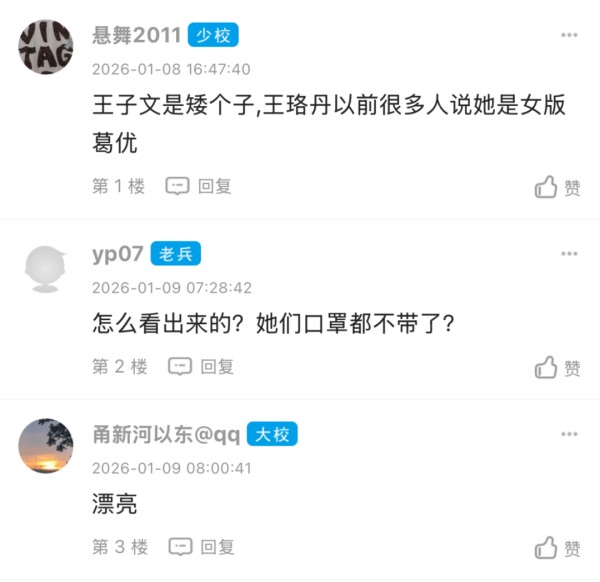Image resolution: width=600 pixels, height=582 pixels.
Task: Open 悬舞2011's avatar profile
Action: pyautogui.click(x=46, y=47)
